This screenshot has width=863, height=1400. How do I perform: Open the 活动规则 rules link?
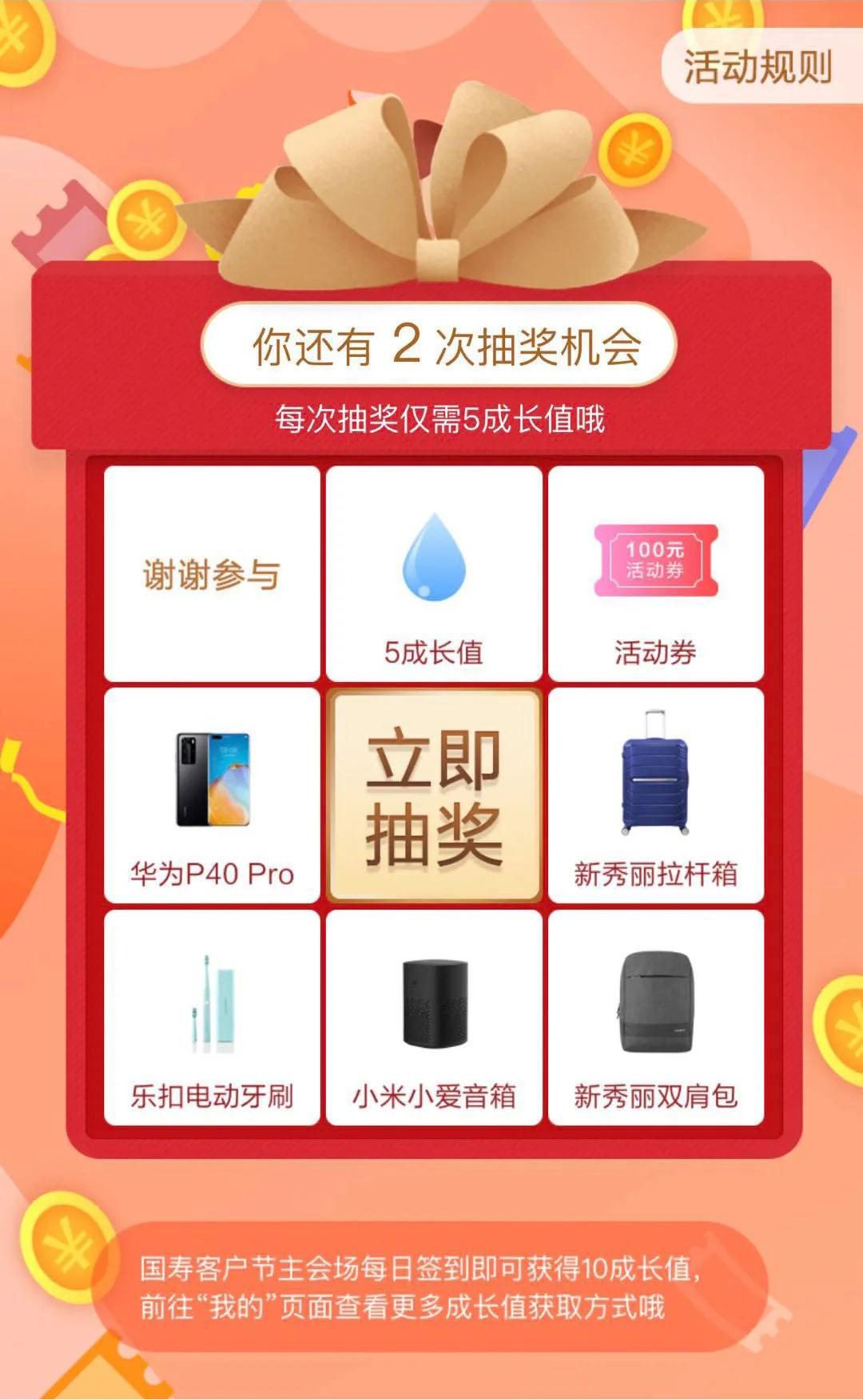[x=759, y=68]
